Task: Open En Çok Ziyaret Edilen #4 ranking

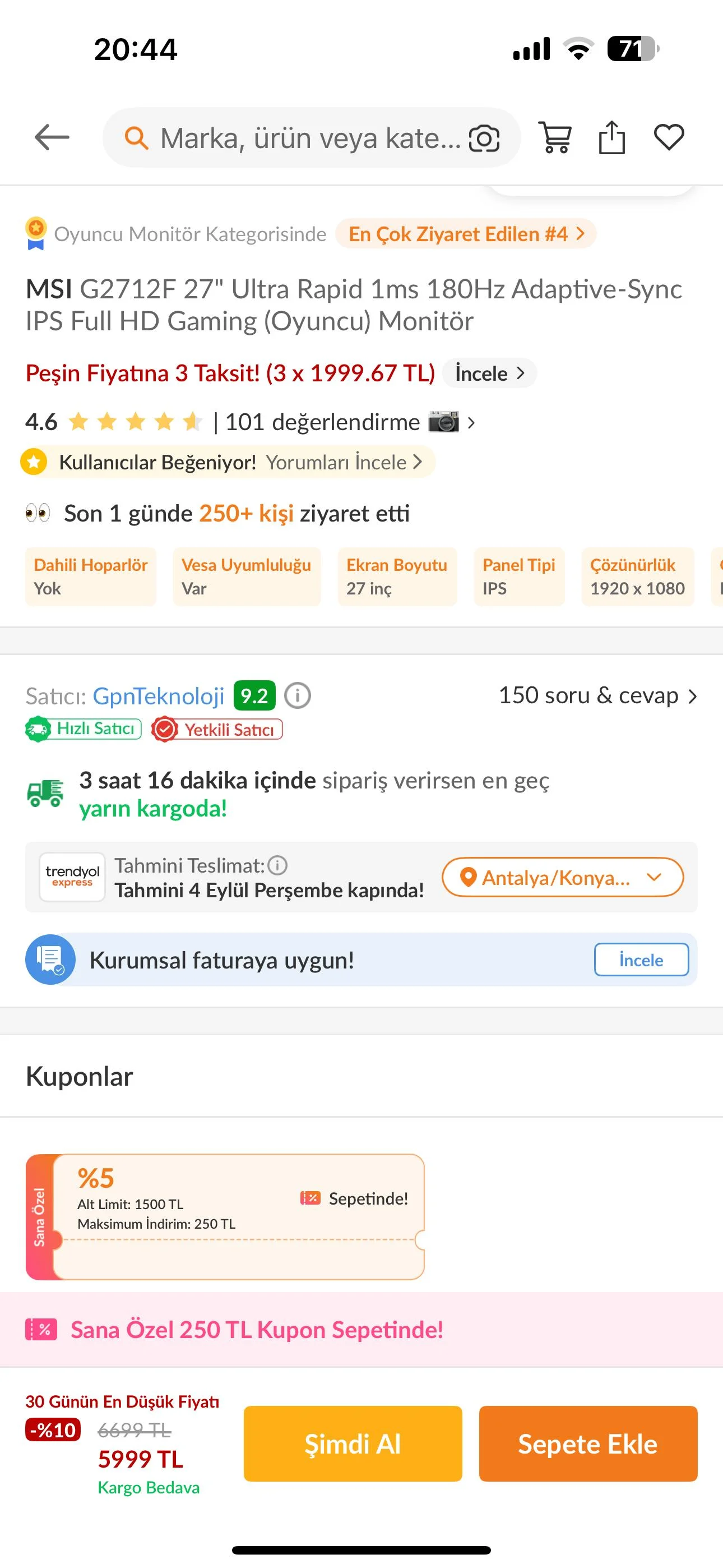Action: point(466,234)
